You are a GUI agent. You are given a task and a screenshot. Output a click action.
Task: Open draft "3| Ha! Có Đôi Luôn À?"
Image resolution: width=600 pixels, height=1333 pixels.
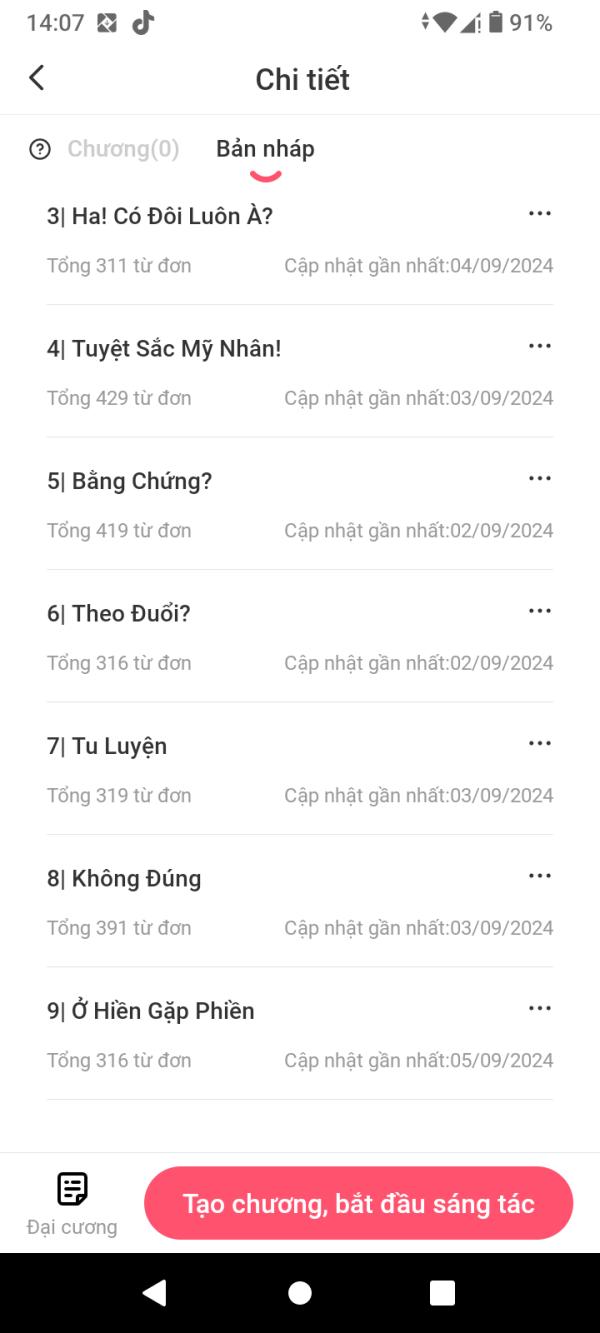click(160, 216)
